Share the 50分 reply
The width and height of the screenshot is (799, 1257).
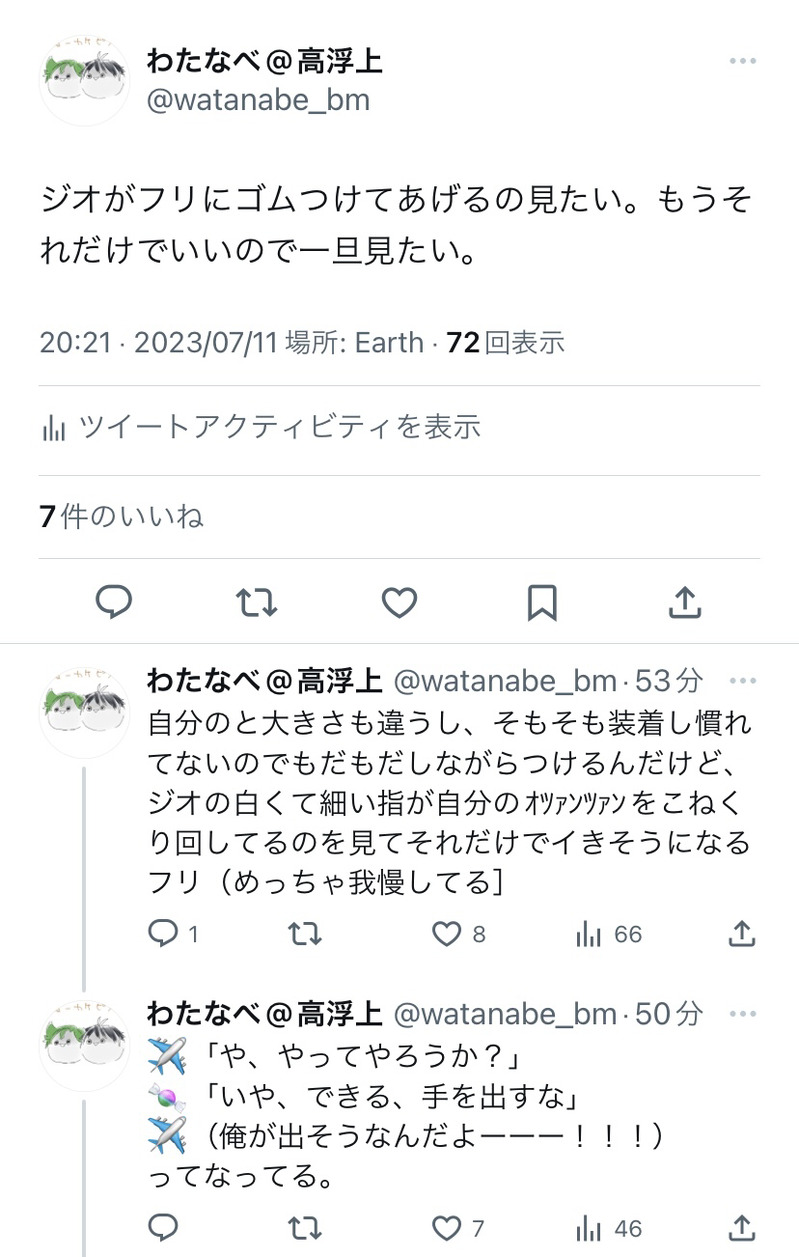coord(741,1227)
